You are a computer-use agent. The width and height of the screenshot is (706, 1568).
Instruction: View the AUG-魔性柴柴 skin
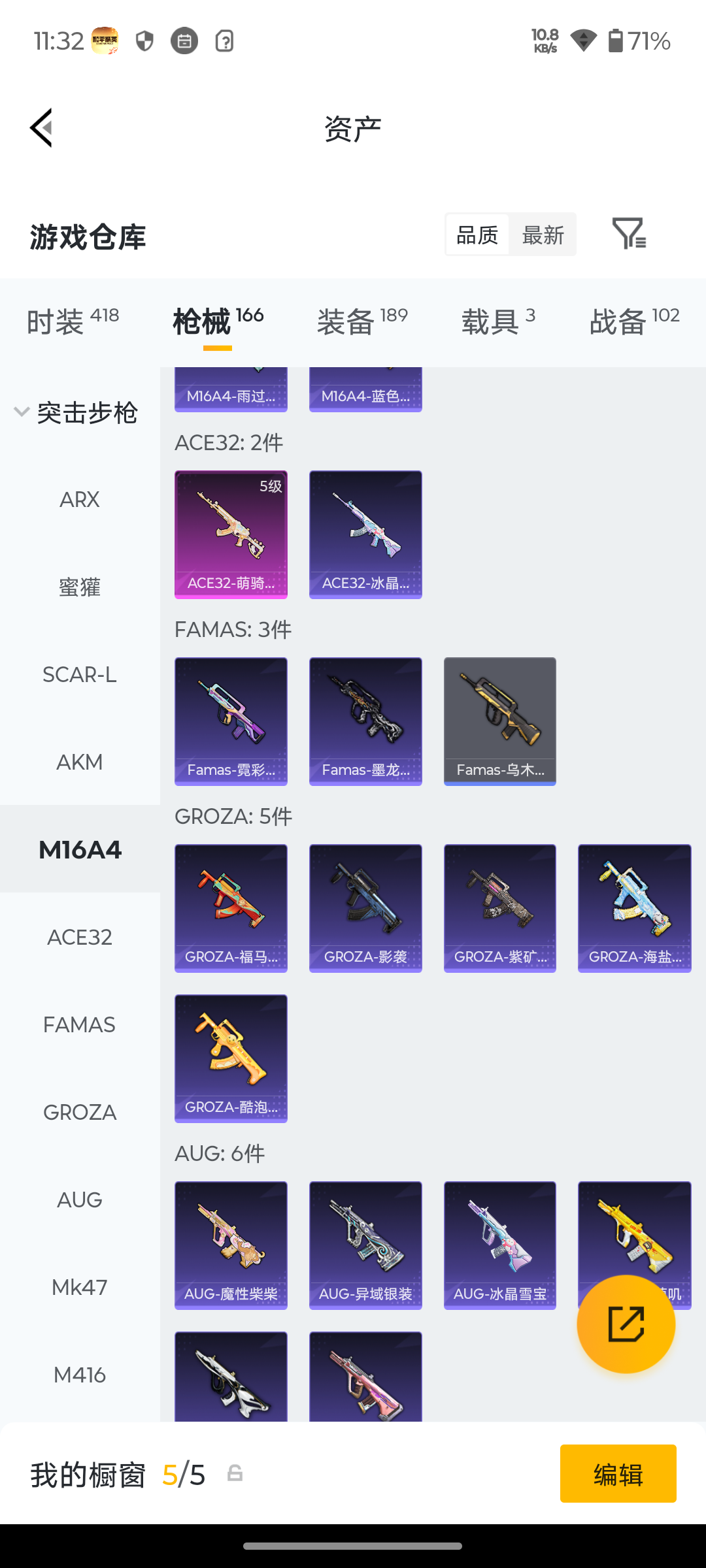231,1245
